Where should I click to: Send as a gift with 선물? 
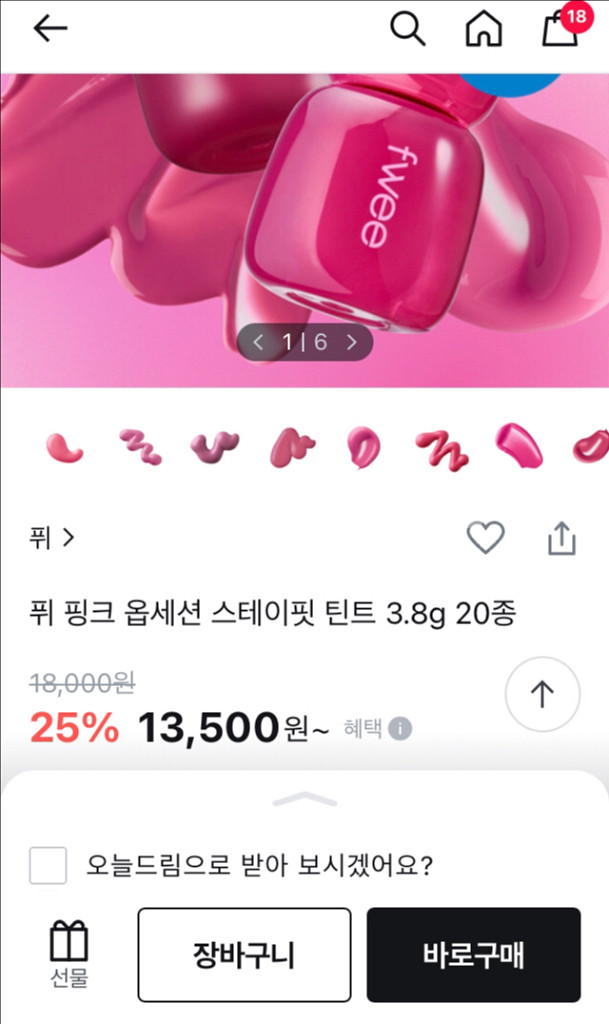[x=69, y=954]
